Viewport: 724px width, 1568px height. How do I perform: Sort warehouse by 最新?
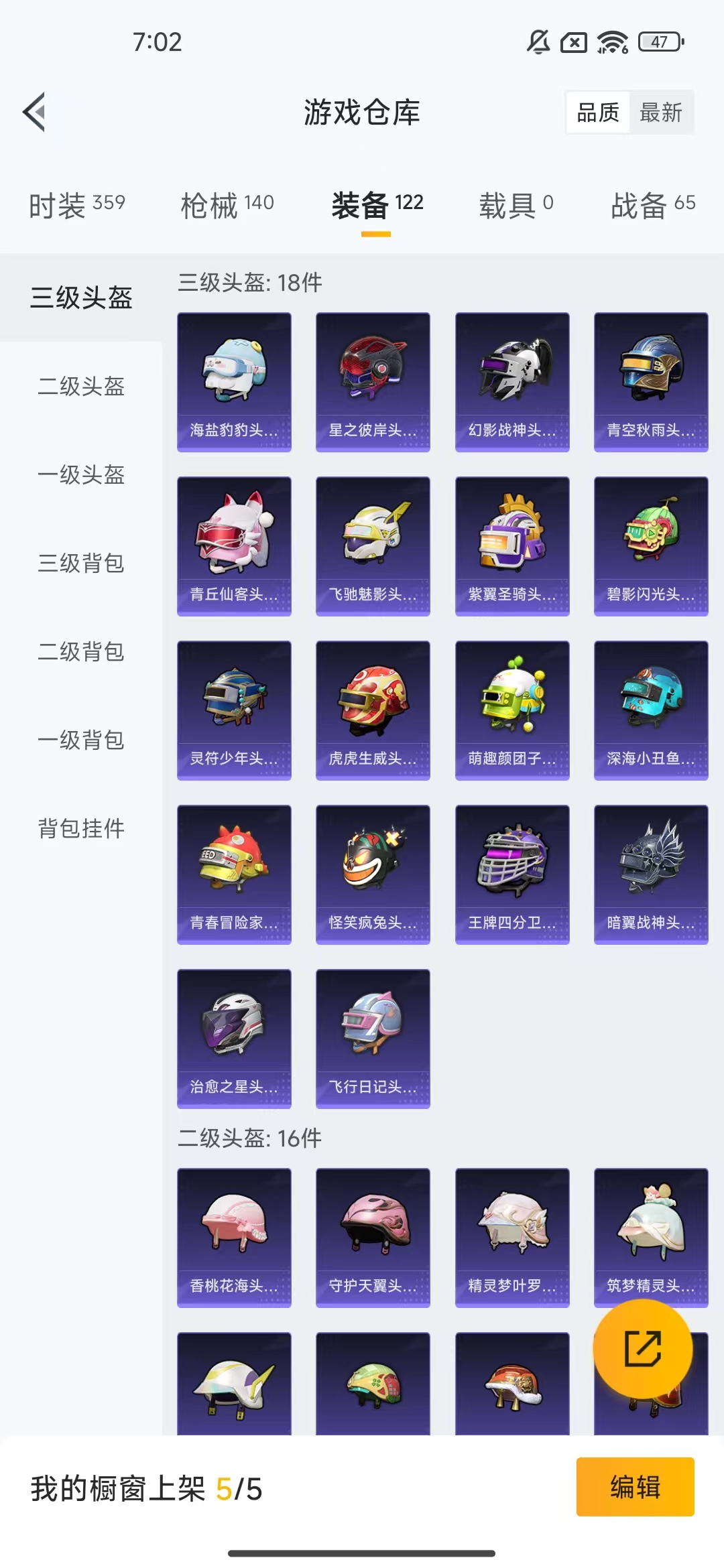[x=660, y=113]
